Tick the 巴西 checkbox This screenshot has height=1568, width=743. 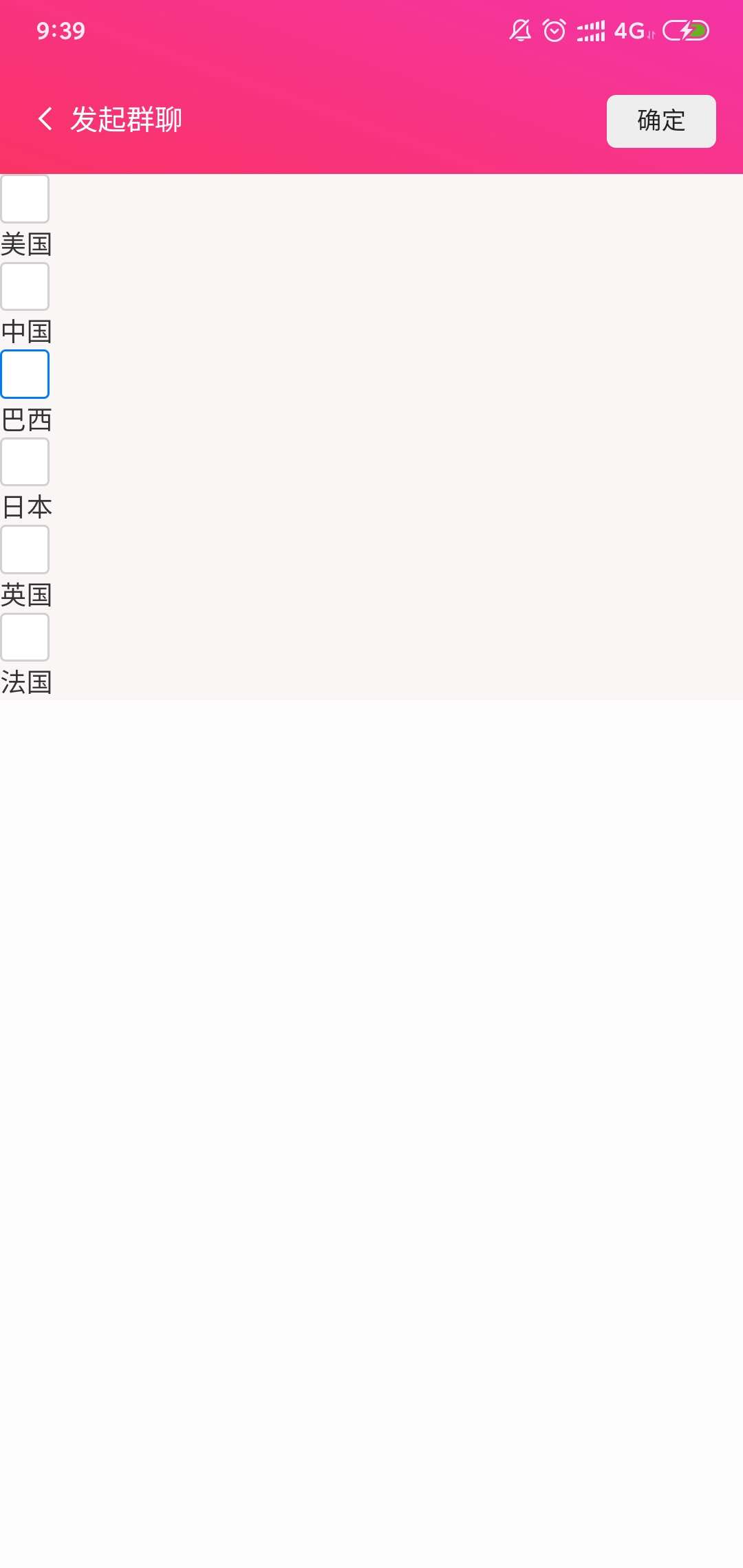click(x=25, y=374)
